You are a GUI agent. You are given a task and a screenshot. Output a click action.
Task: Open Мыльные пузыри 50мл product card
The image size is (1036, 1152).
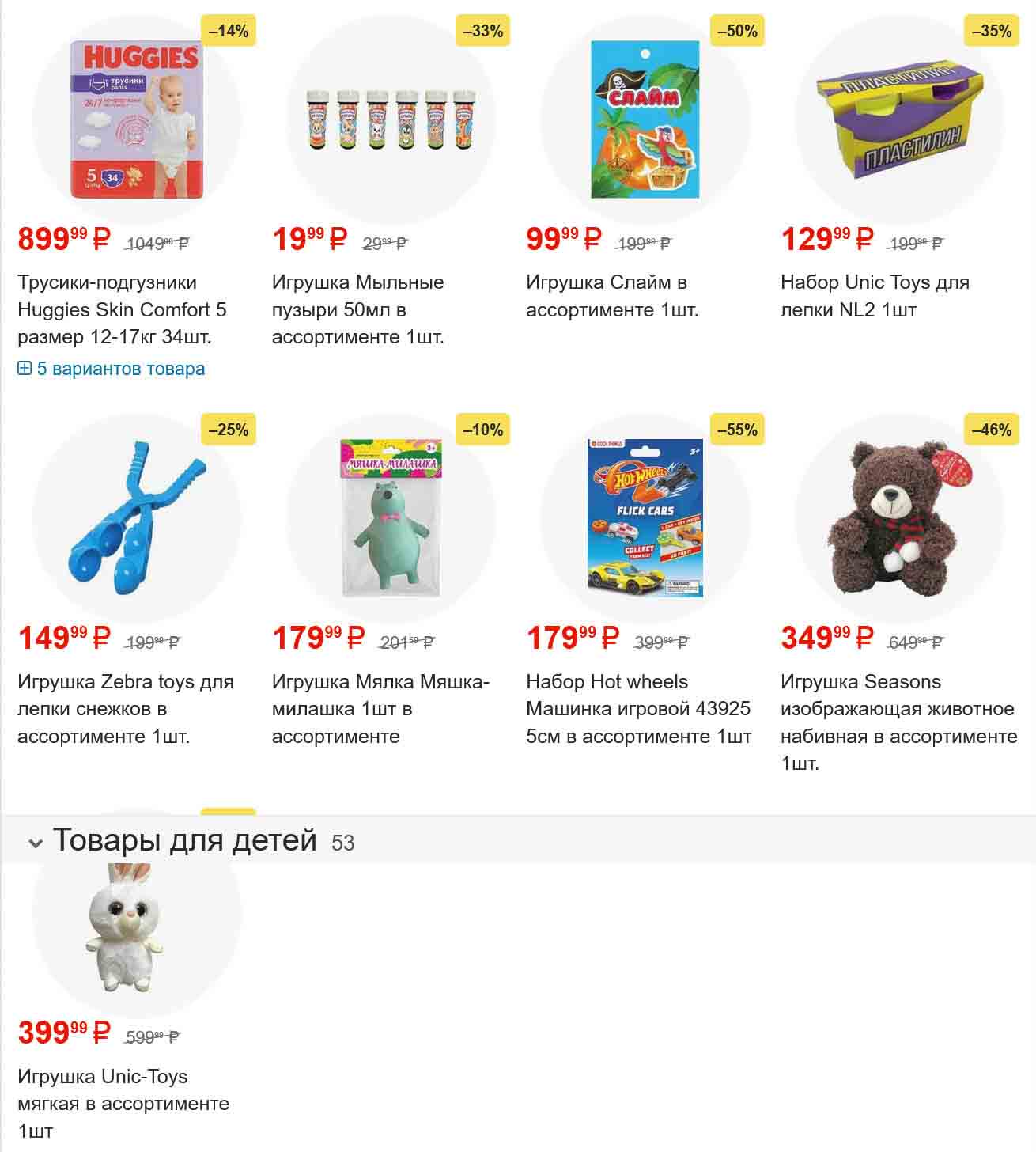[x=357, y=309]
